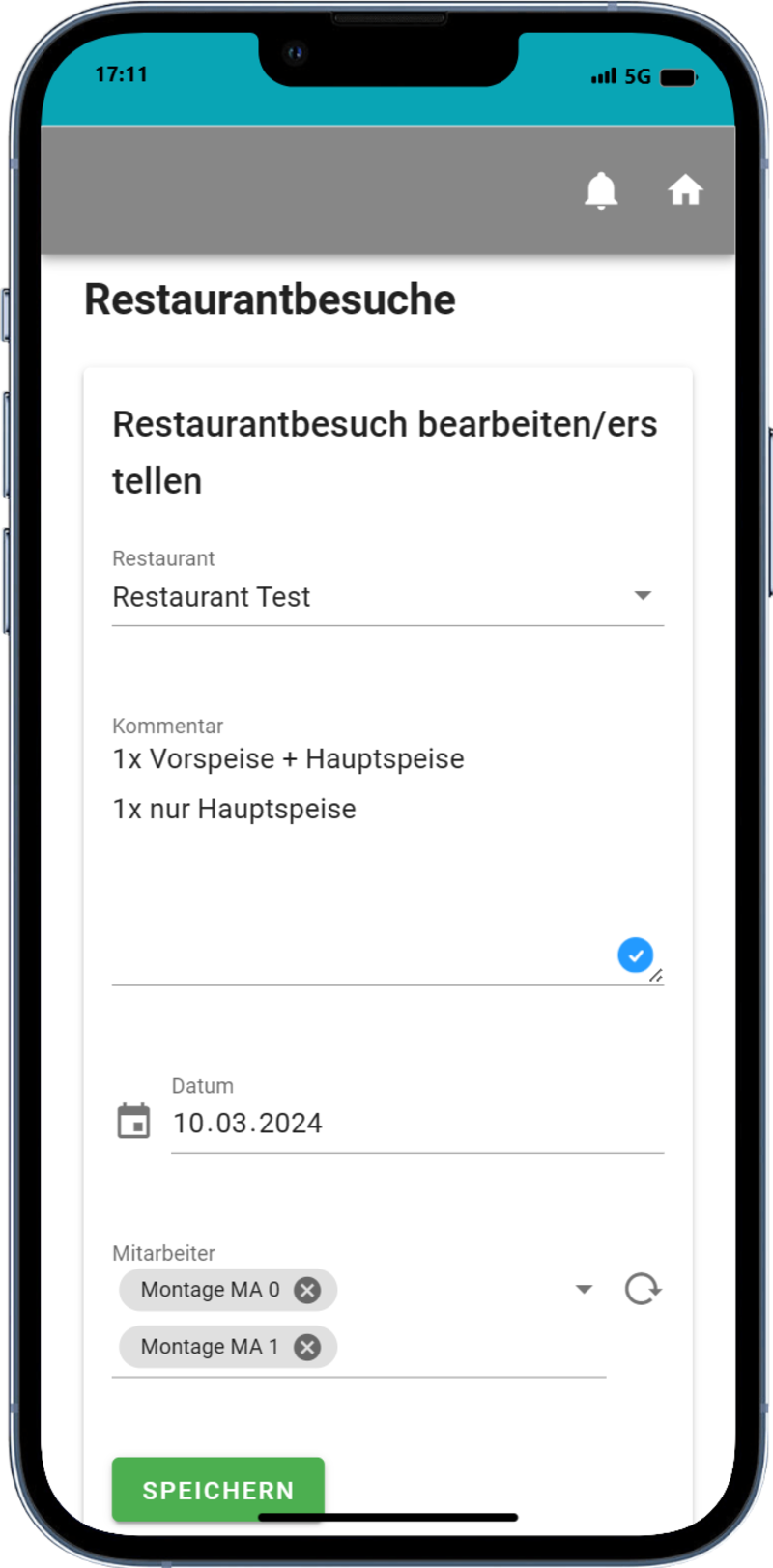Expand the Restaurant dropdown
773x1568 pixels.
[x=643, y=596]
